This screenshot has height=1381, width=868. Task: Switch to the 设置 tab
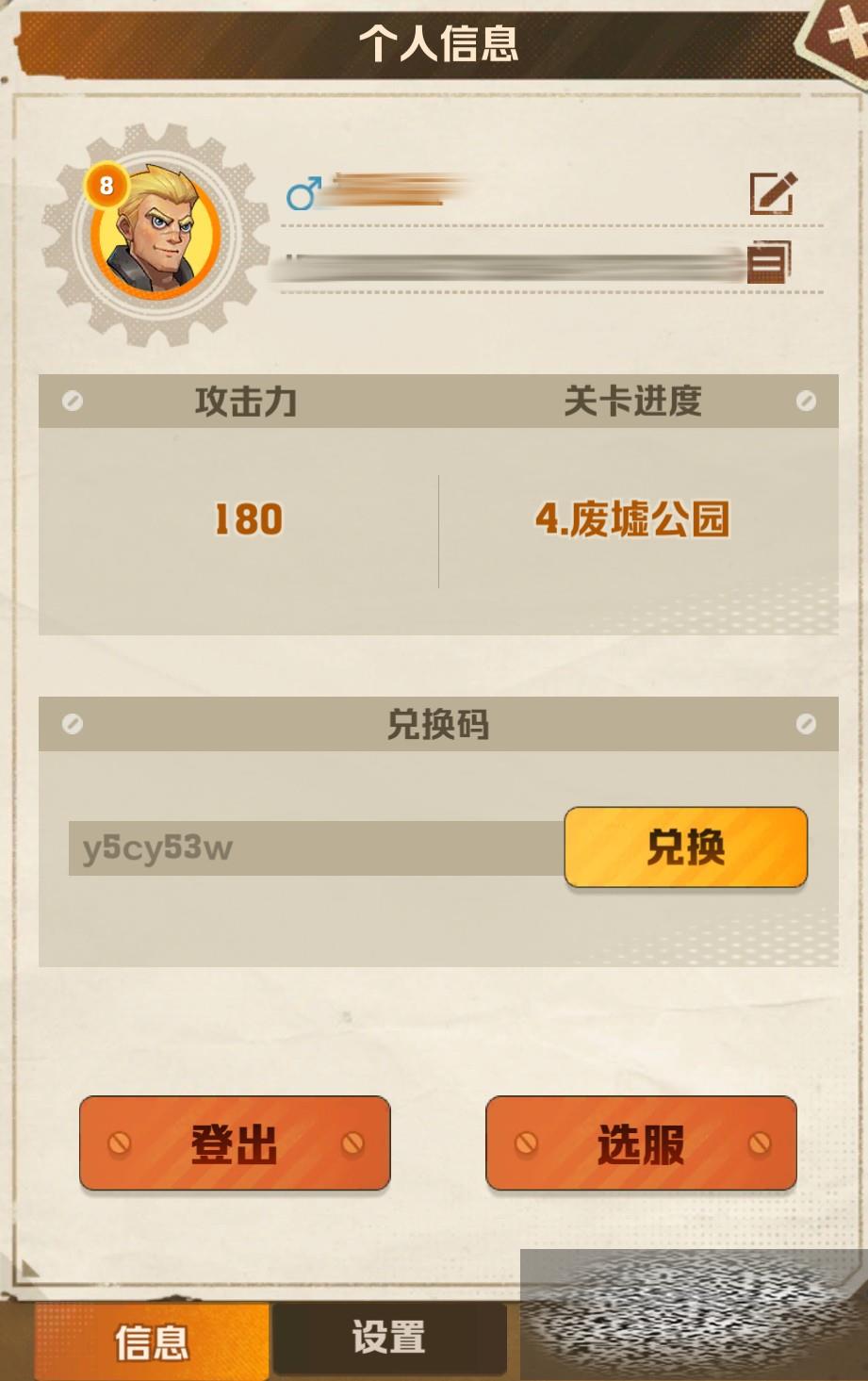coord(388,1338)
